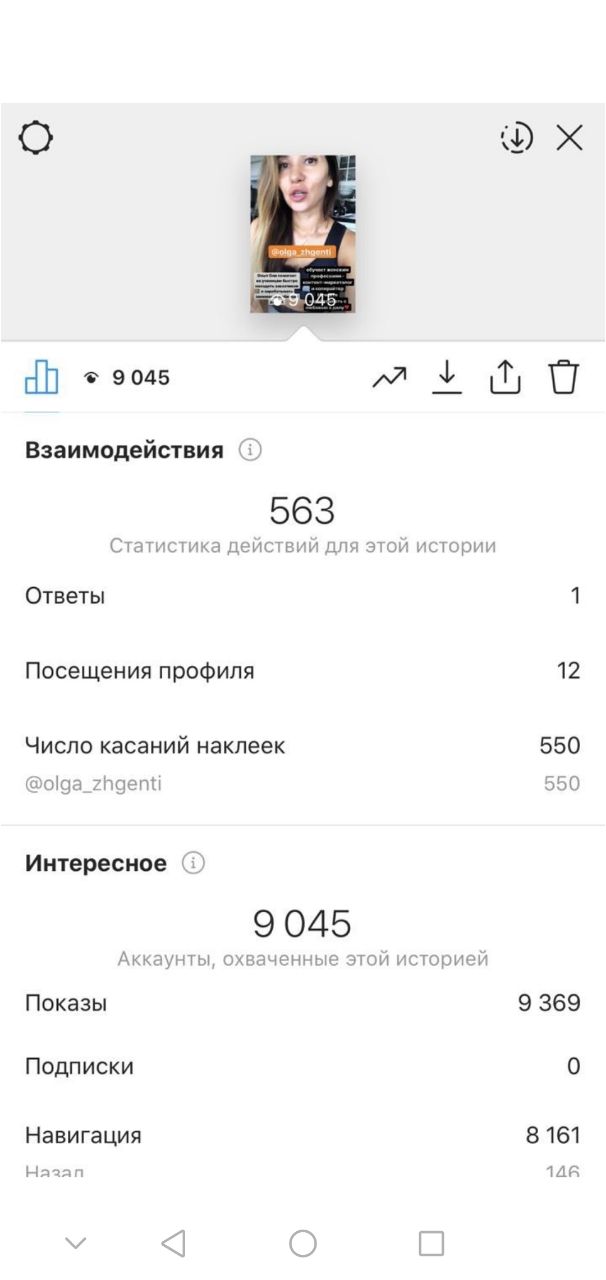Delete the story via the trash icon
Image resolution: width=606 pixels, height=1280 pixels.
point(564,377)
